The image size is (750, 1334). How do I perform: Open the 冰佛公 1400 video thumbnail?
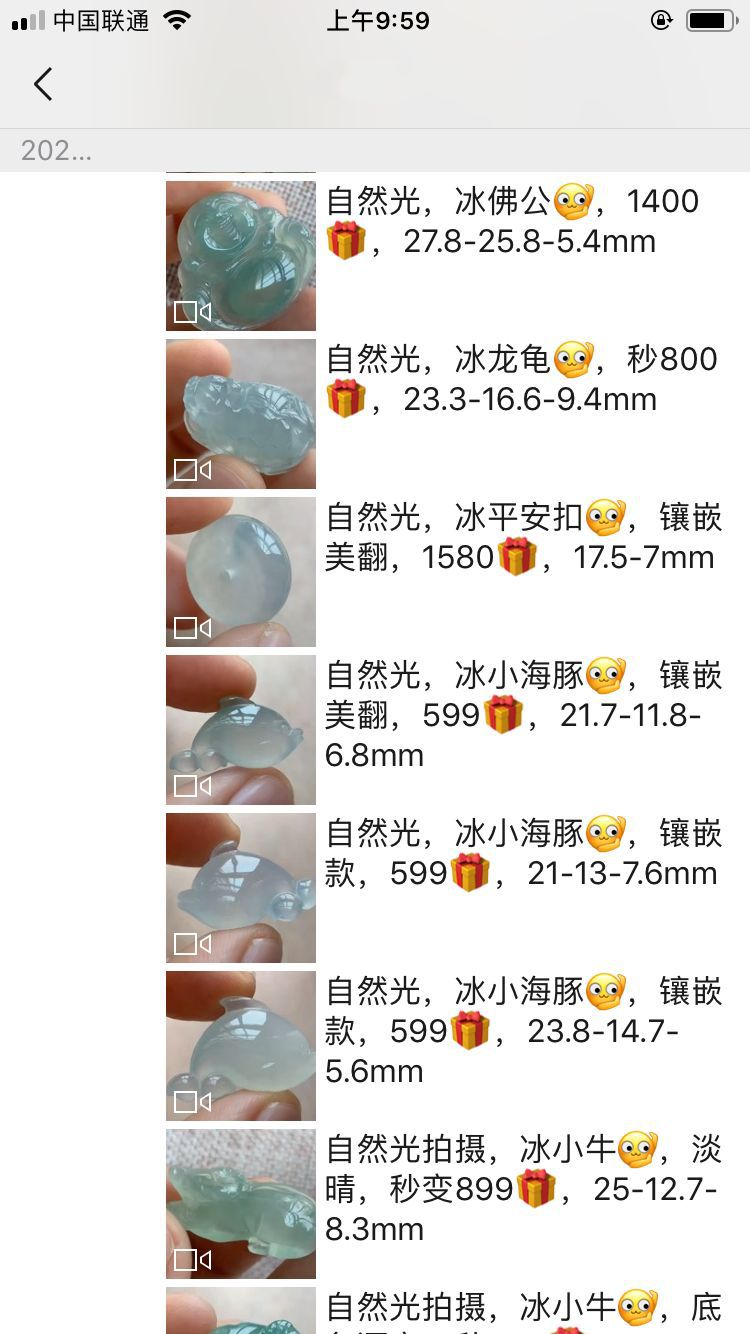click(x=241, y=256)
